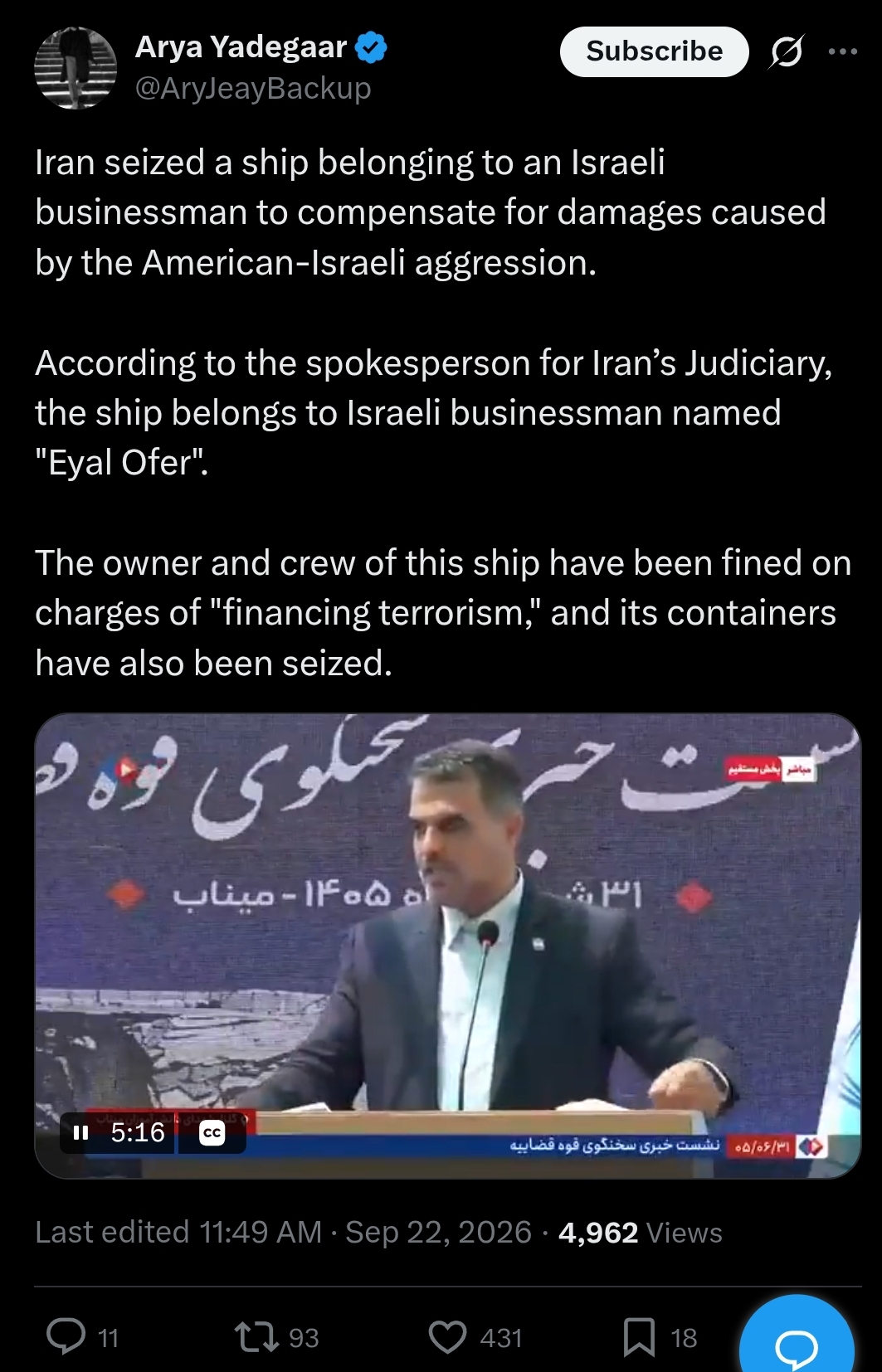Open the post's three-dot overflow menu
Screen dimensions: 882x1372
click(843, 51)
